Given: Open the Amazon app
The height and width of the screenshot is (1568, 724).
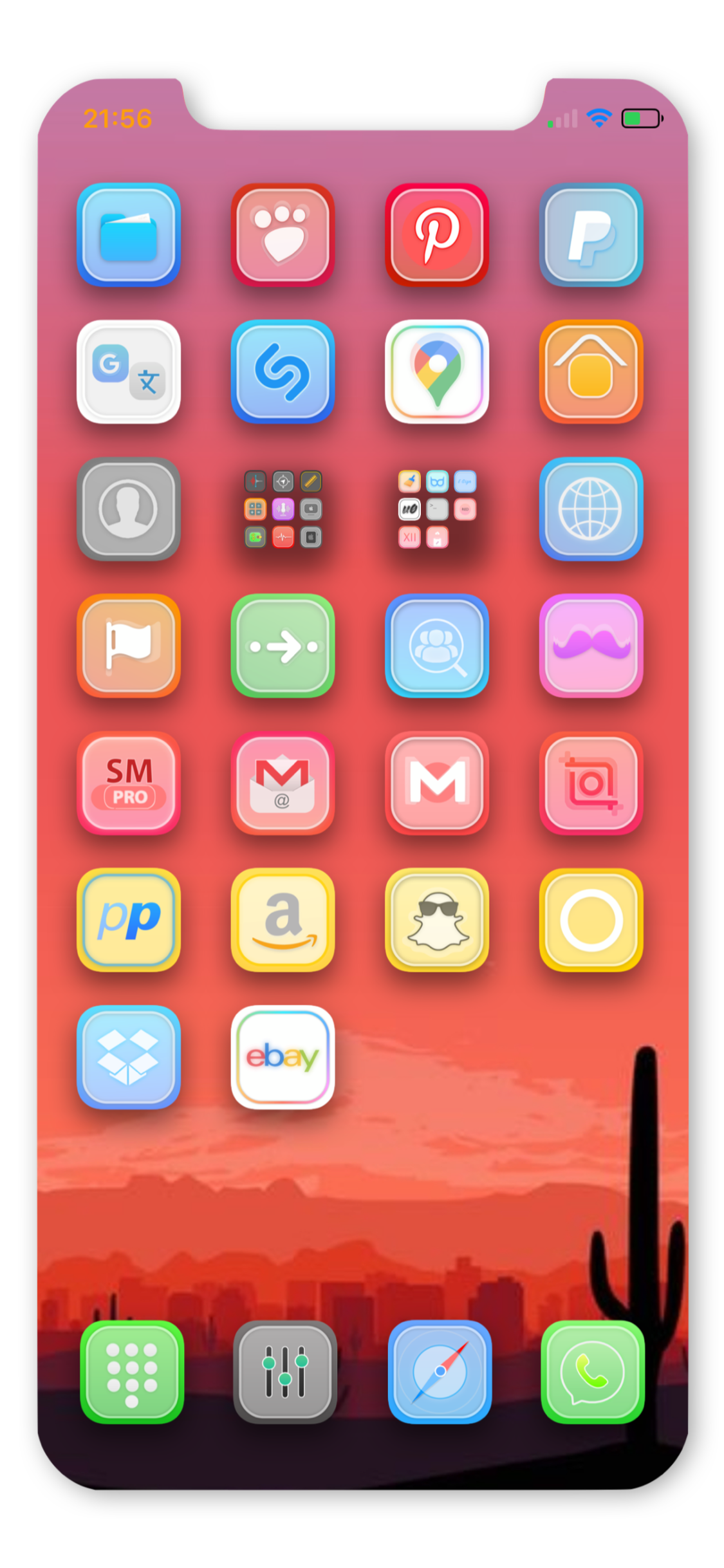Looking at the screenshot, I should (283, 919).
